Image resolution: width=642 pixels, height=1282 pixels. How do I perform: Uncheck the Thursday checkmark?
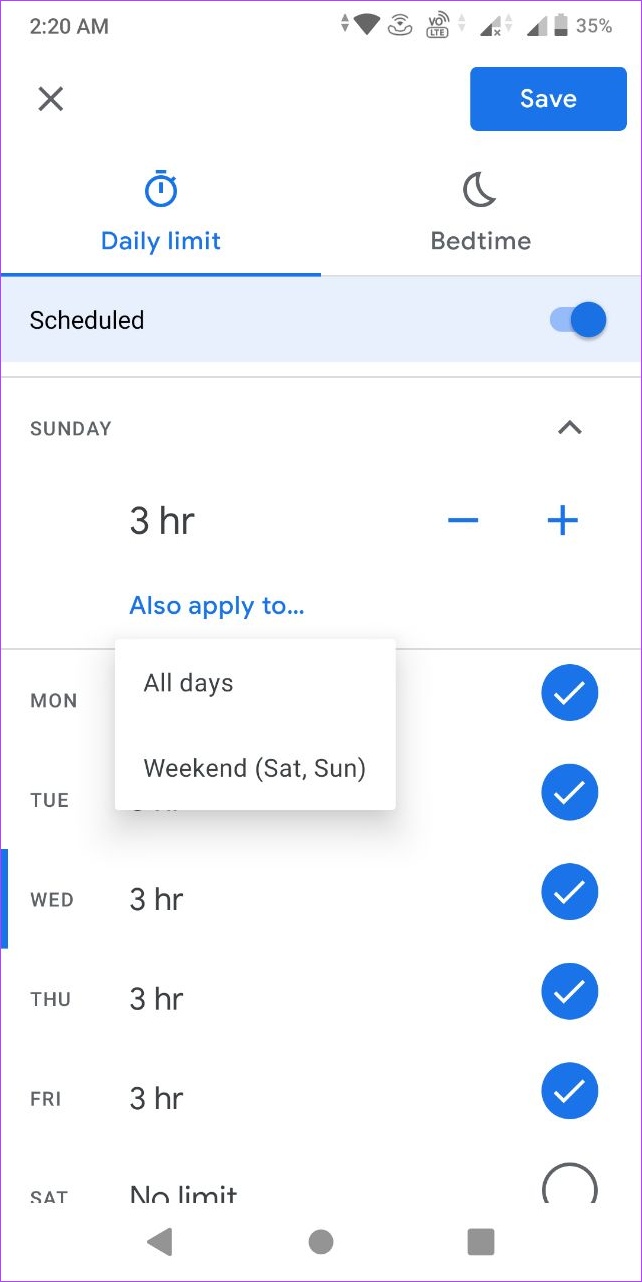[x=570, y=992]
